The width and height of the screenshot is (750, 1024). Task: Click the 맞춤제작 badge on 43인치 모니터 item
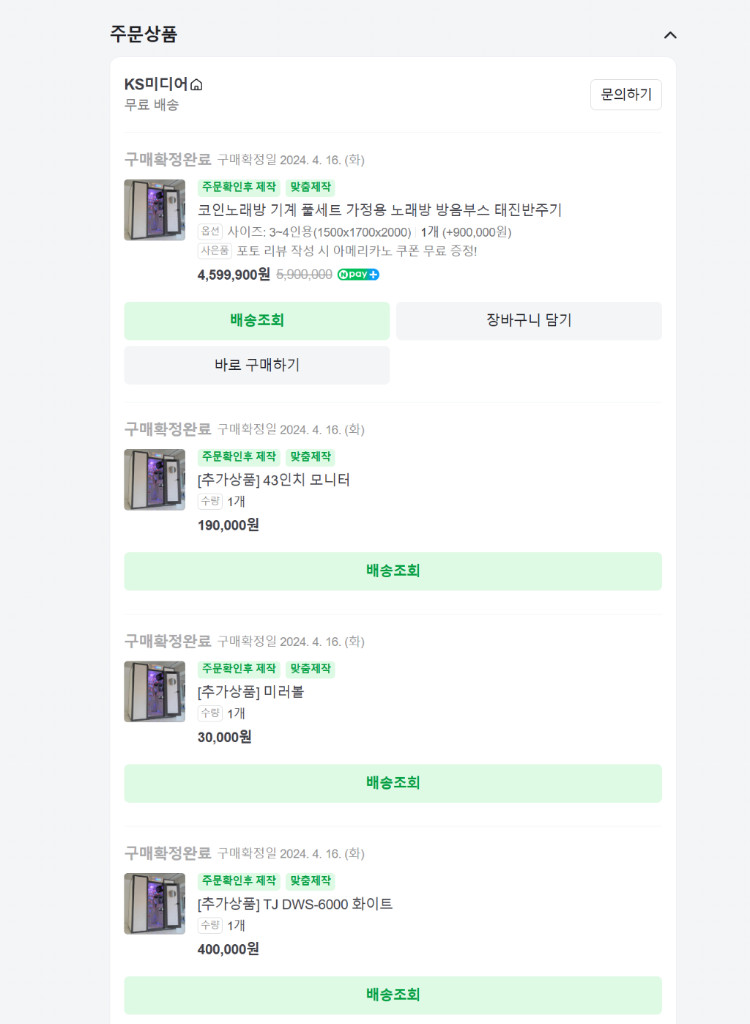[312, 456]
